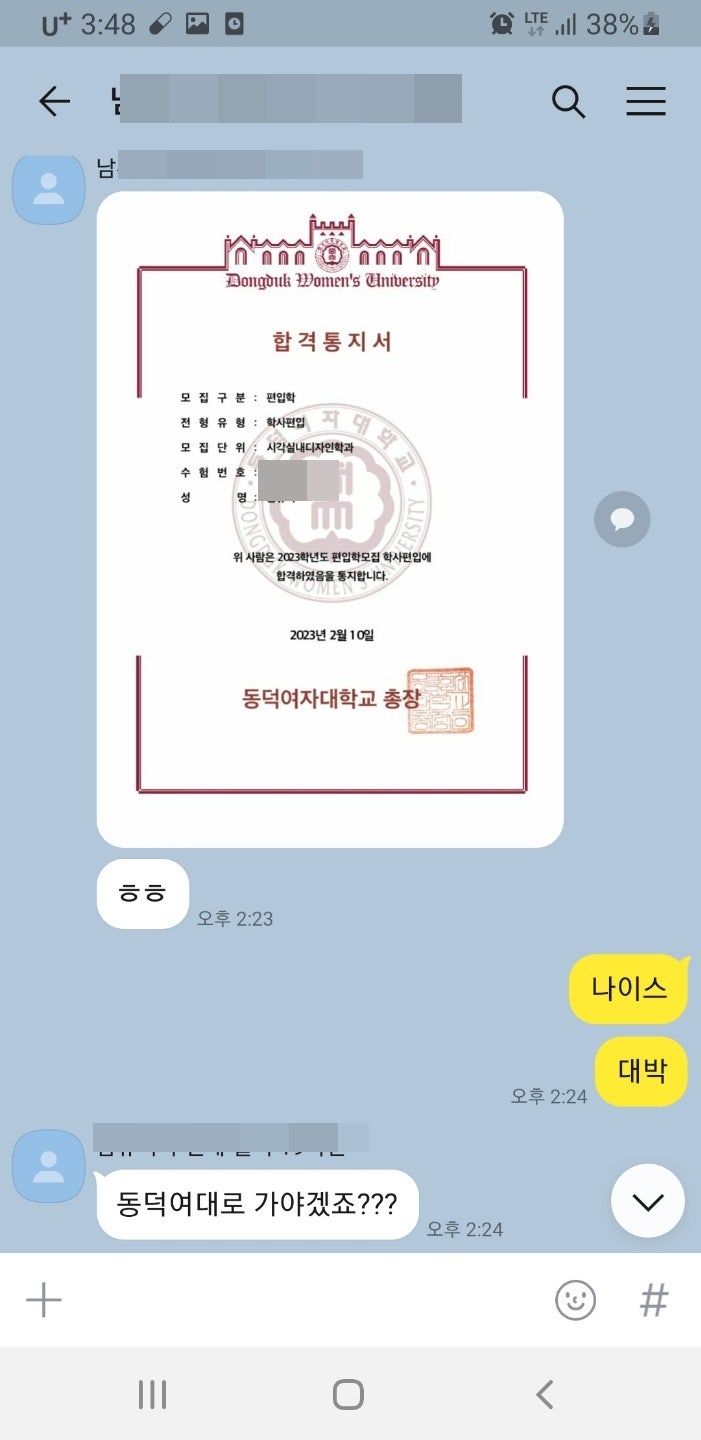Open the chat room hamburger menu
The width and height of the screenshot is (701, 1440).
(x=645, y=101)
